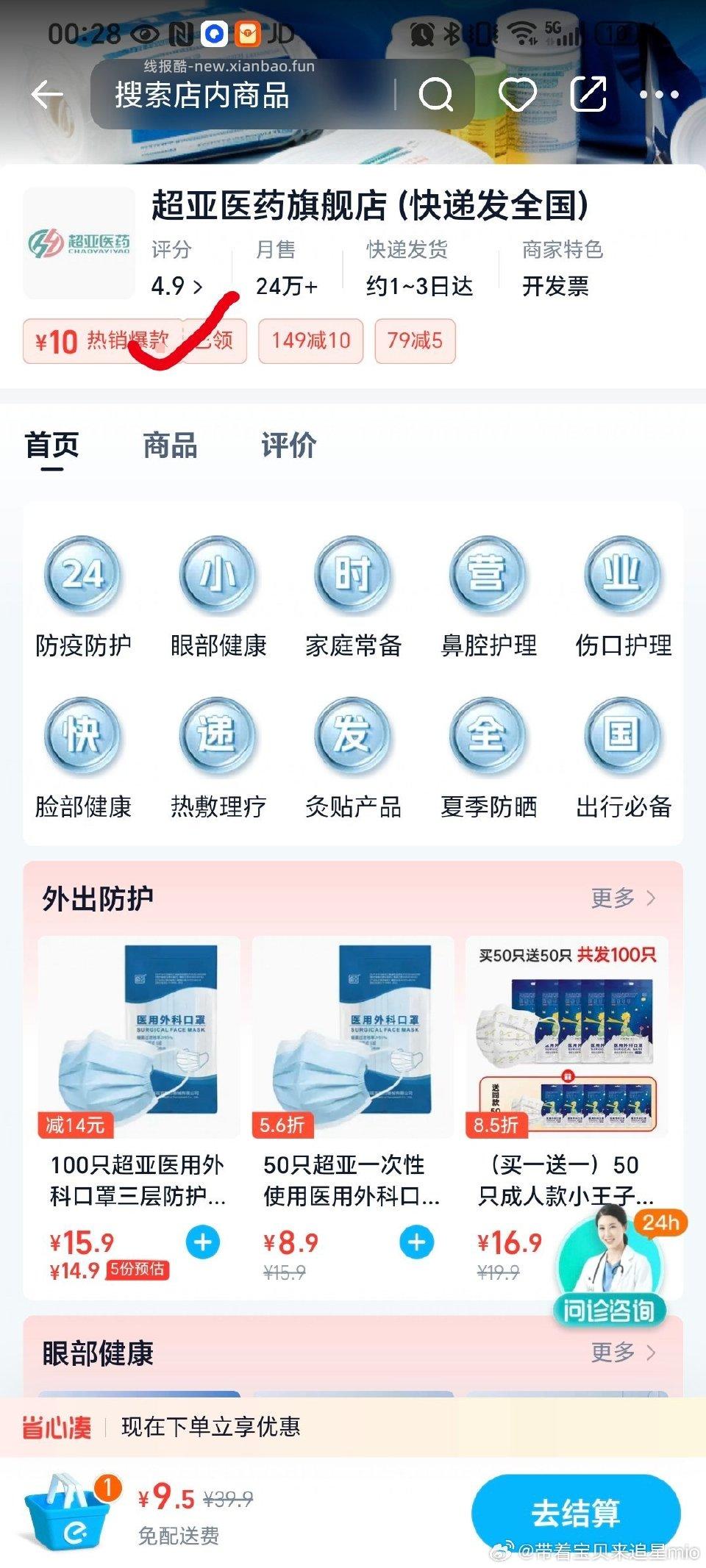
Task: Switch to the 评价 tab
Action: click(287, 445)
